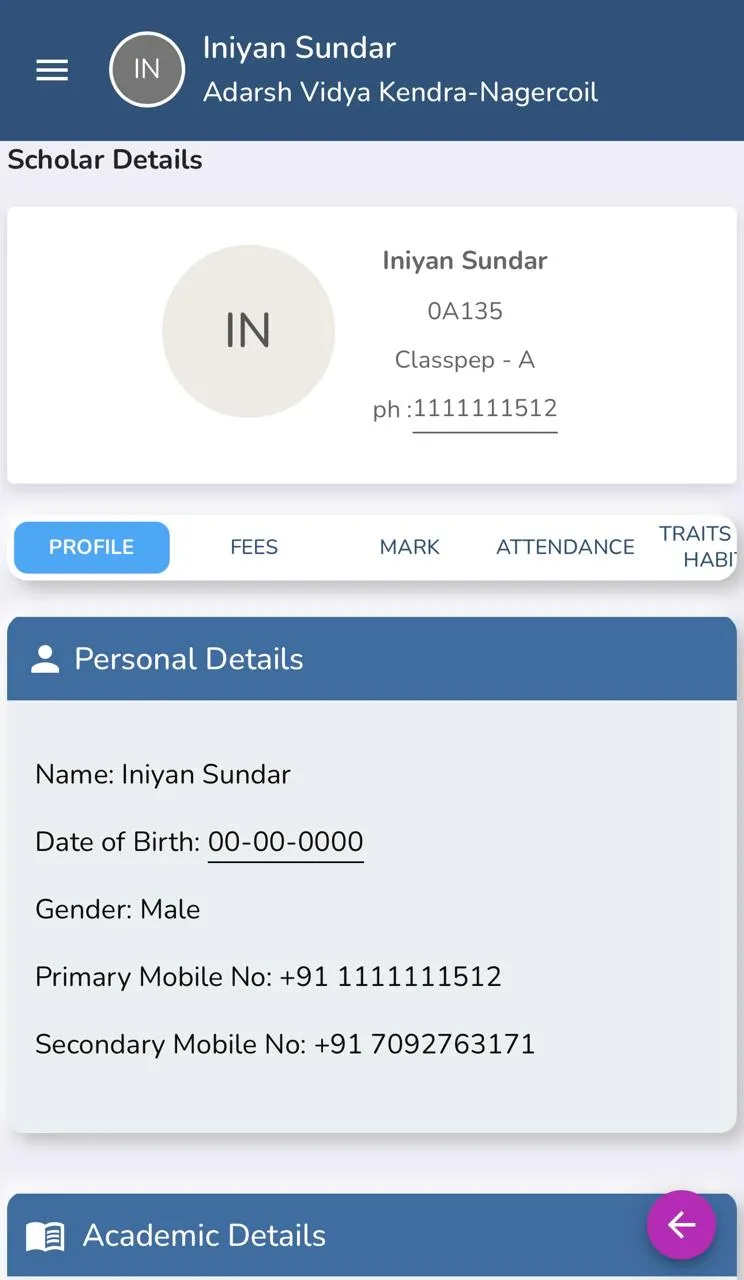Open the FEES tab

tap(254, 547)
